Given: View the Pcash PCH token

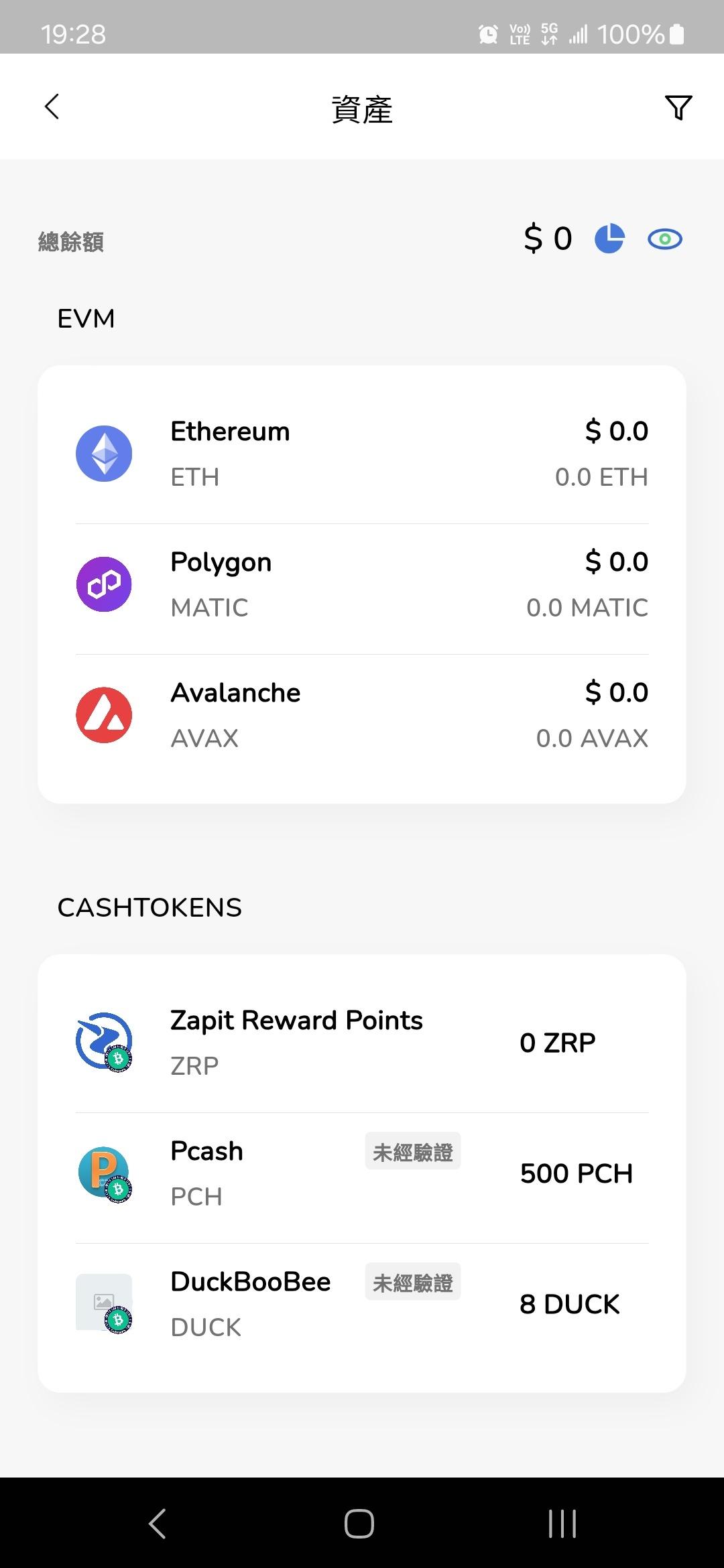Looking at the screenshot, I should coord(362,1173).
